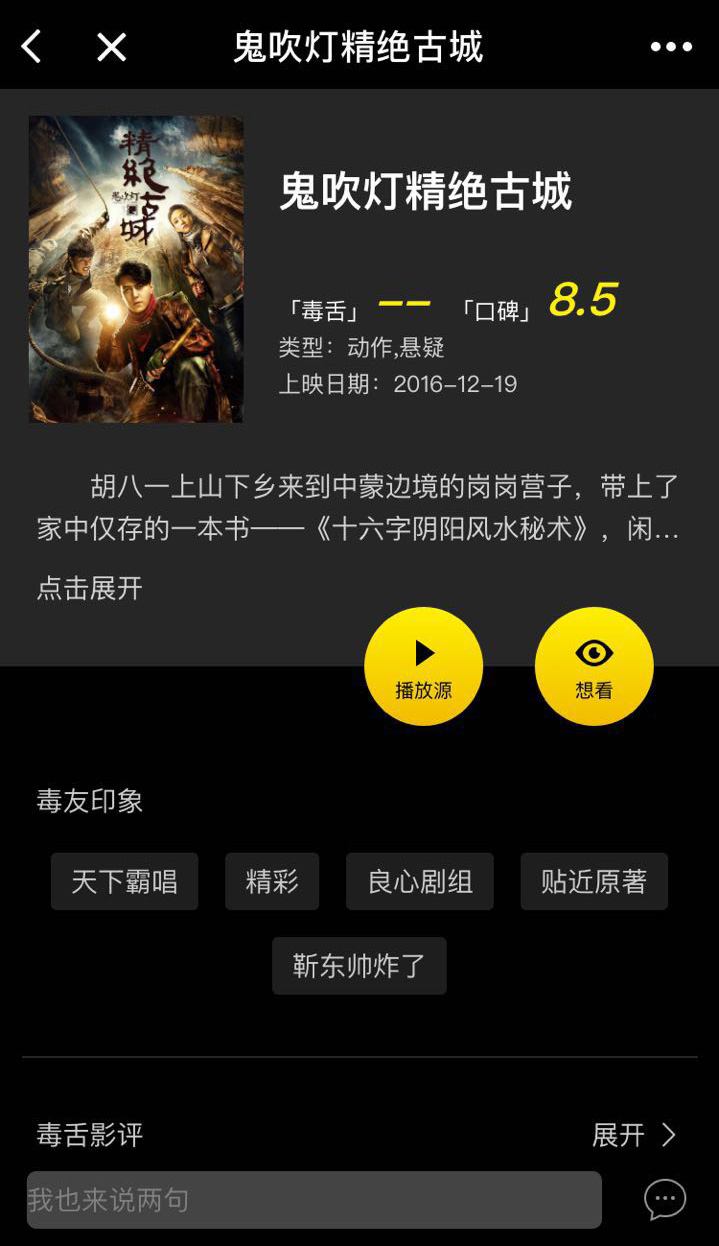Image resolution: width=719 pixels, height=1246 pixels.
Task: Open the comments bubble icon
Action: click(665, 1199)
